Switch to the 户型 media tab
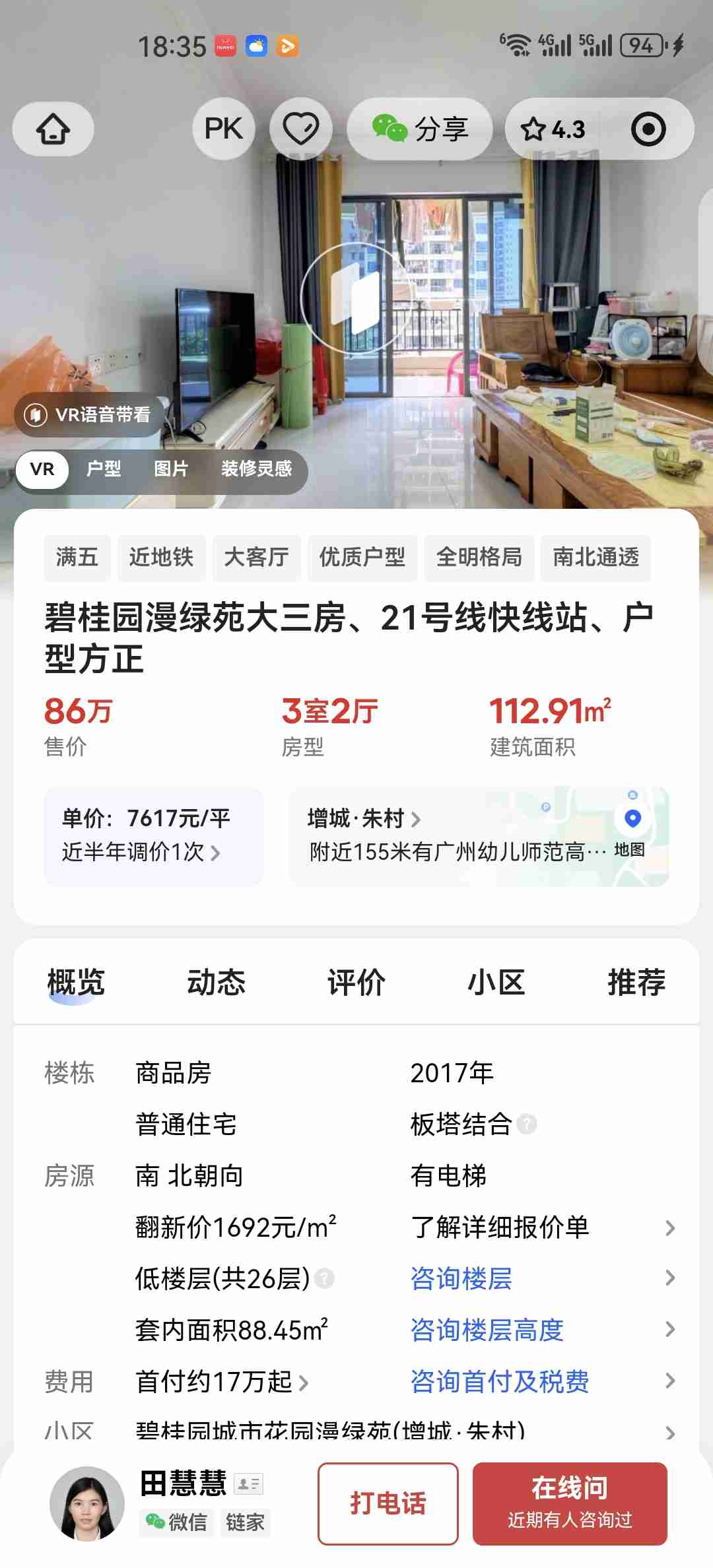This screenshot has width=713, height=1568. tap(104, 469)
